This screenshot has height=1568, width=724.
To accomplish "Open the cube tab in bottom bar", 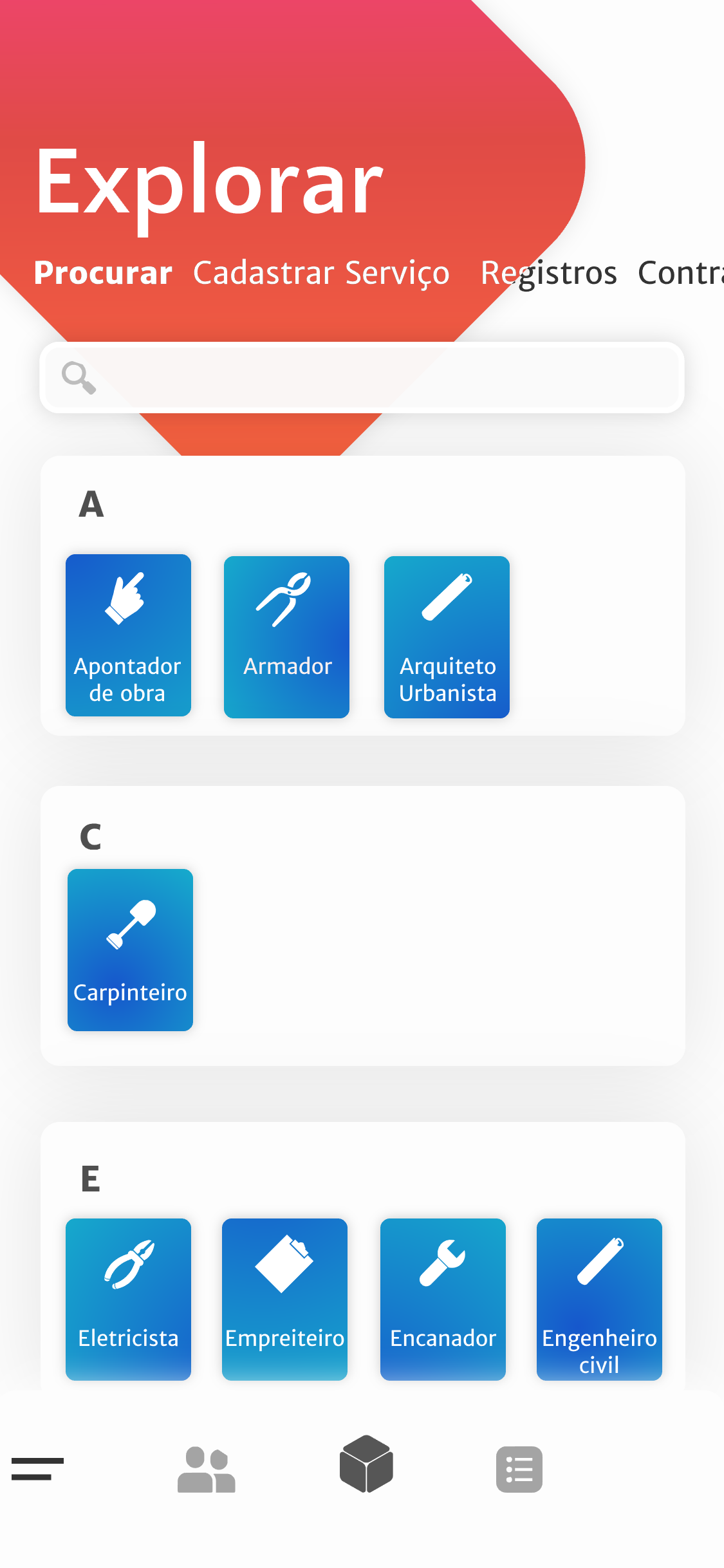I will click(x=366, y=1464).
